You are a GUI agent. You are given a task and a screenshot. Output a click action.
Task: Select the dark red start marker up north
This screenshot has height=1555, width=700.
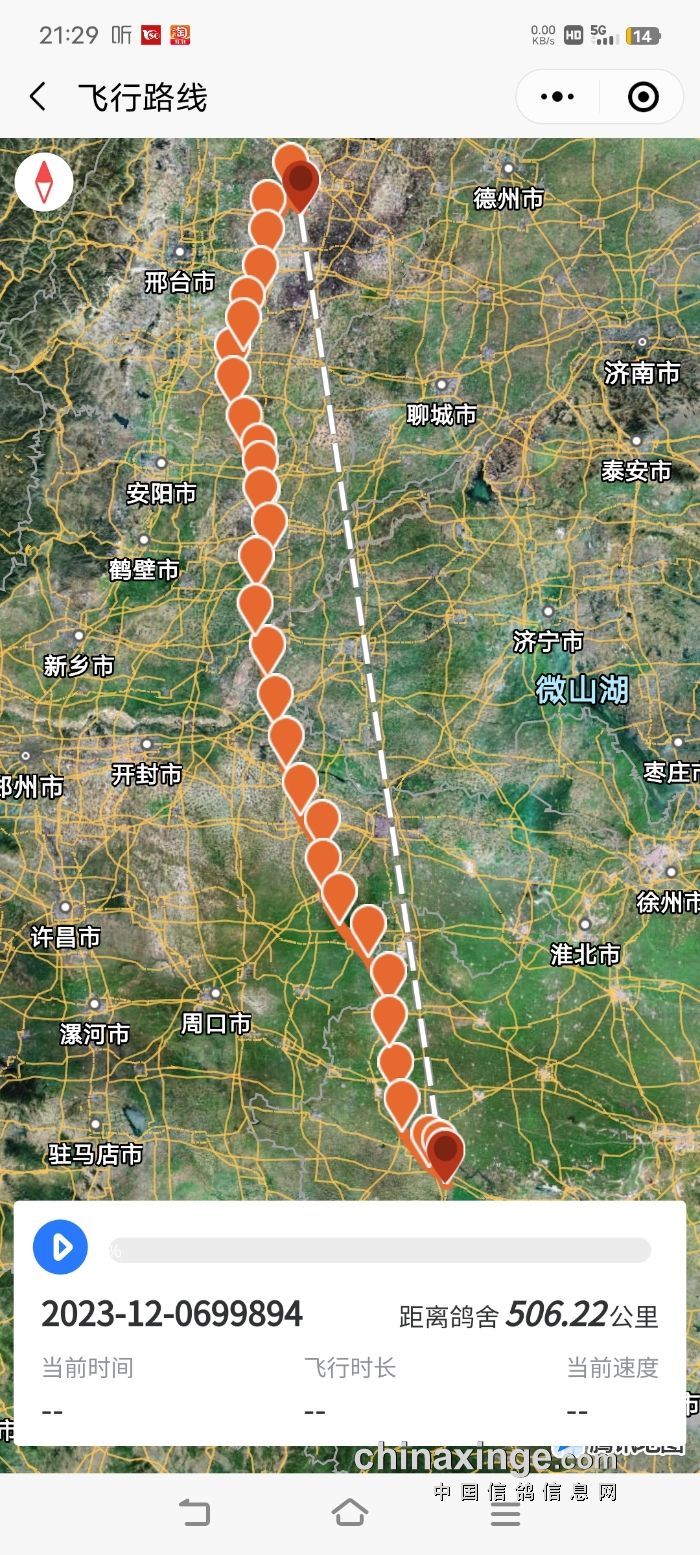301,182
